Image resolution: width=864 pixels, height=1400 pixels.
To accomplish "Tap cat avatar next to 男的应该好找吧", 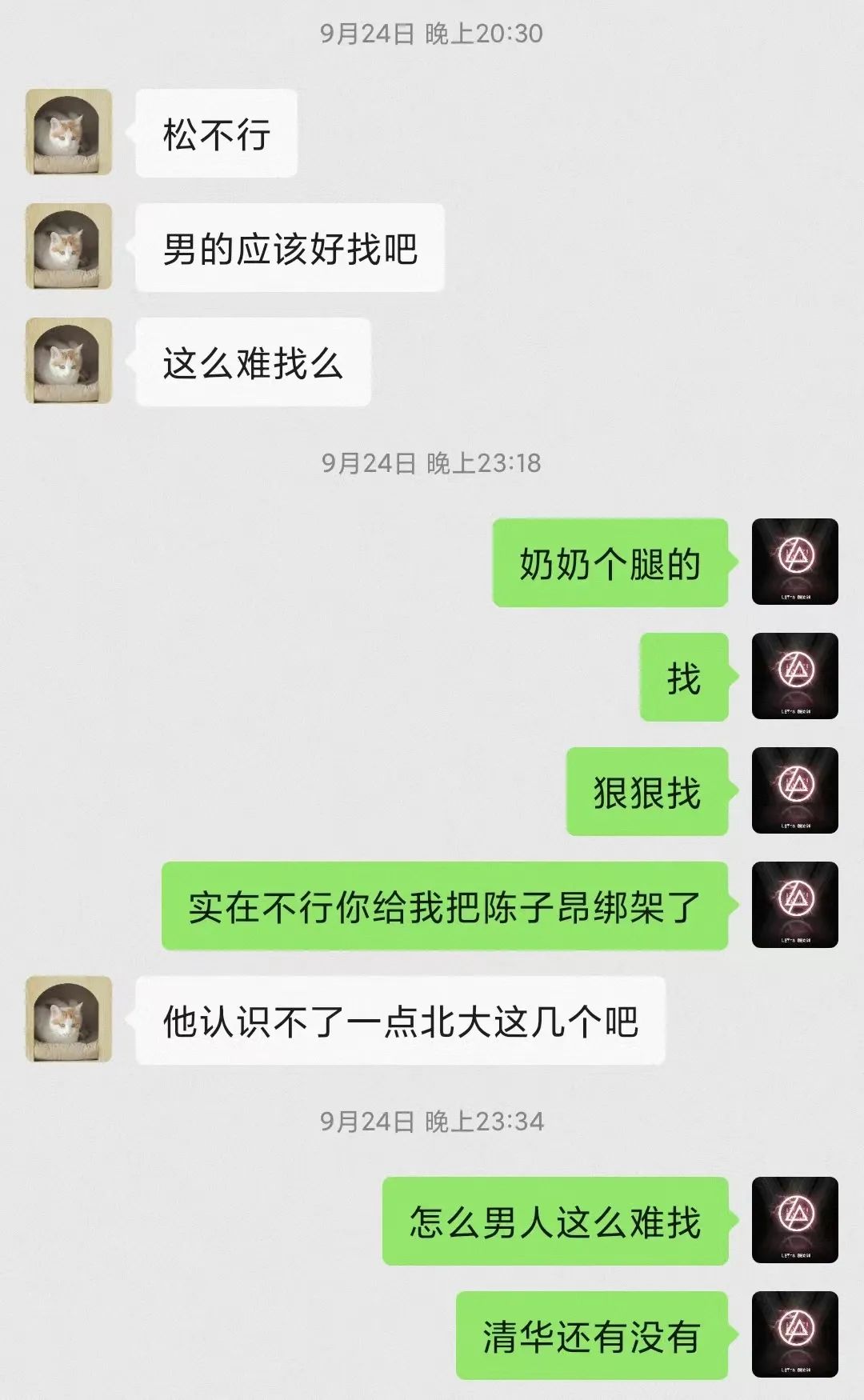I will pyautogui.click(x=69, y=246).
